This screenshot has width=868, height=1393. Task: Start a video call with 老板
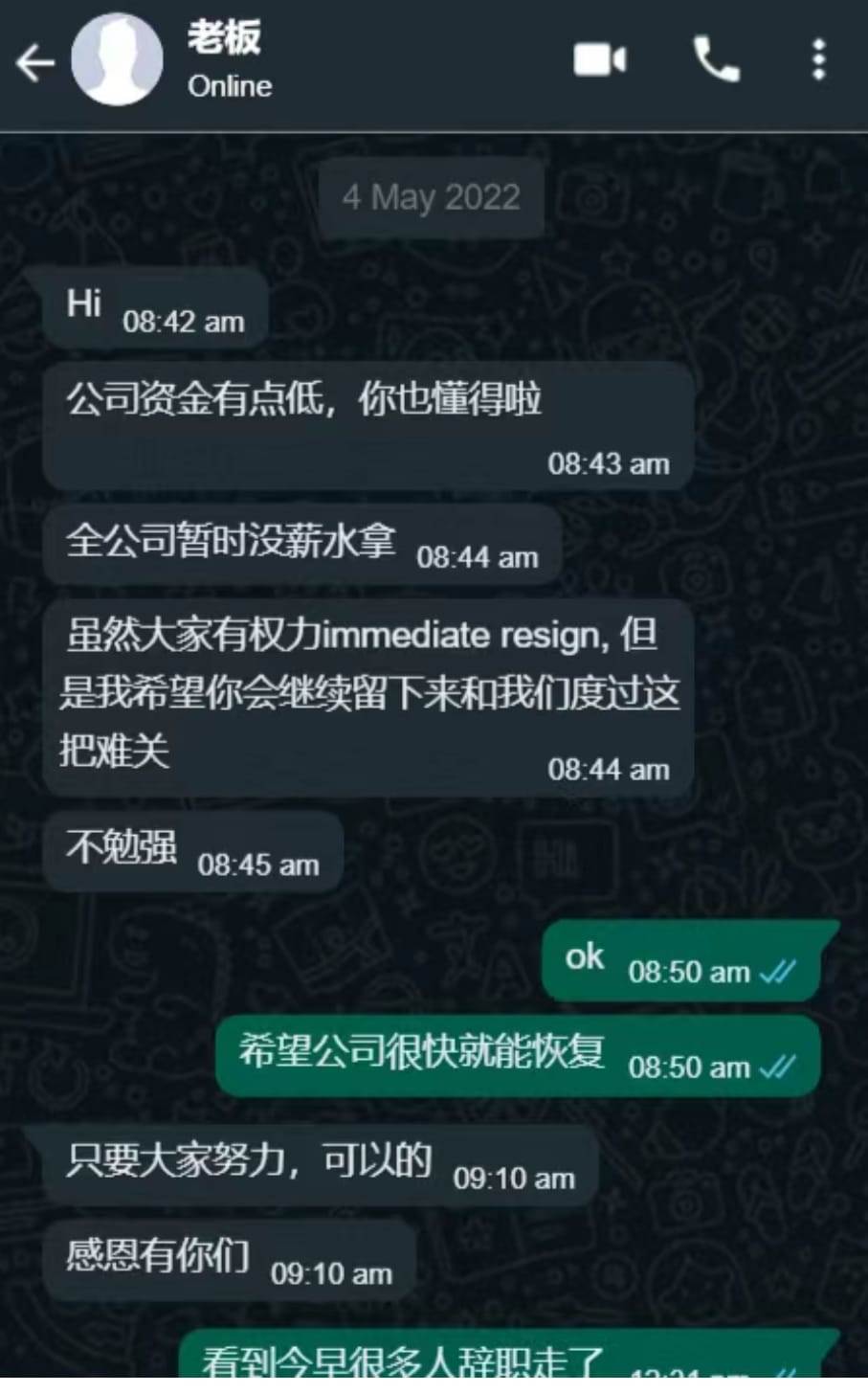point(600,60)
